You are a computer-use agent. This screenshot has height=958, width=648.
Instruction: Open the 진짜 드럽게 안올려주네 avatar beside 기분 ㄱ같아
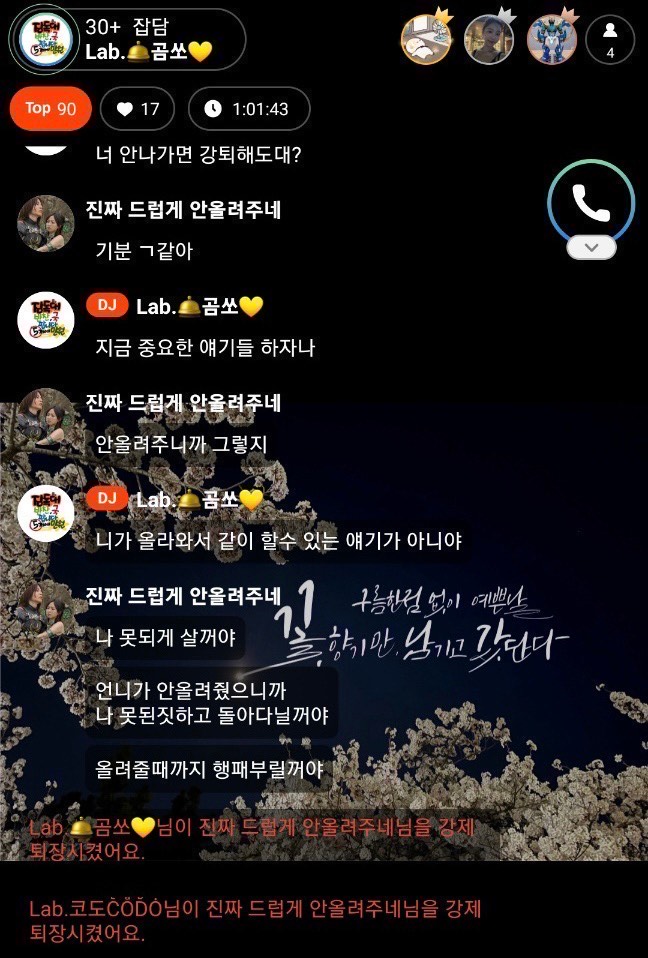[46, 223]
